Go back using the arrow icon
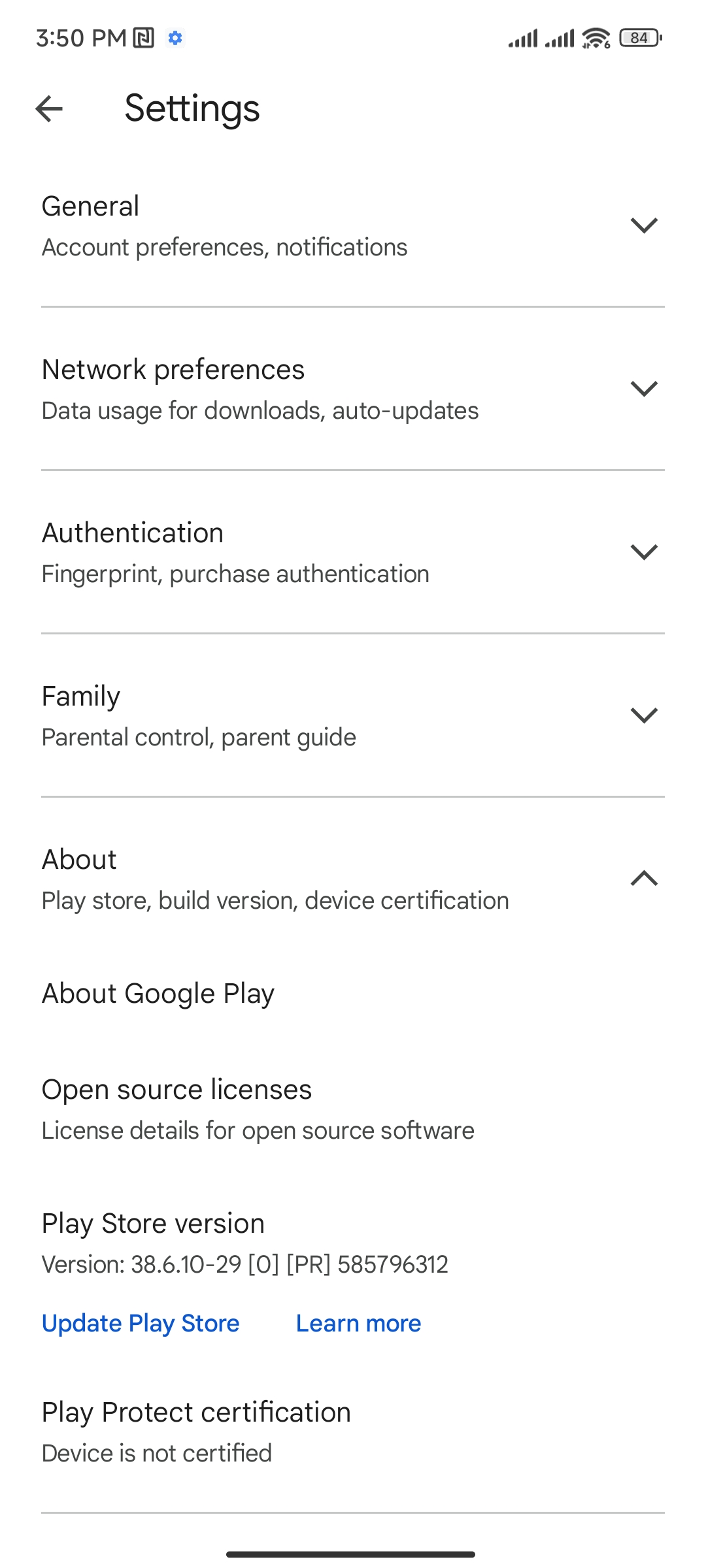This screenshot has height=1568, width=706. click(x=49, y=108)
